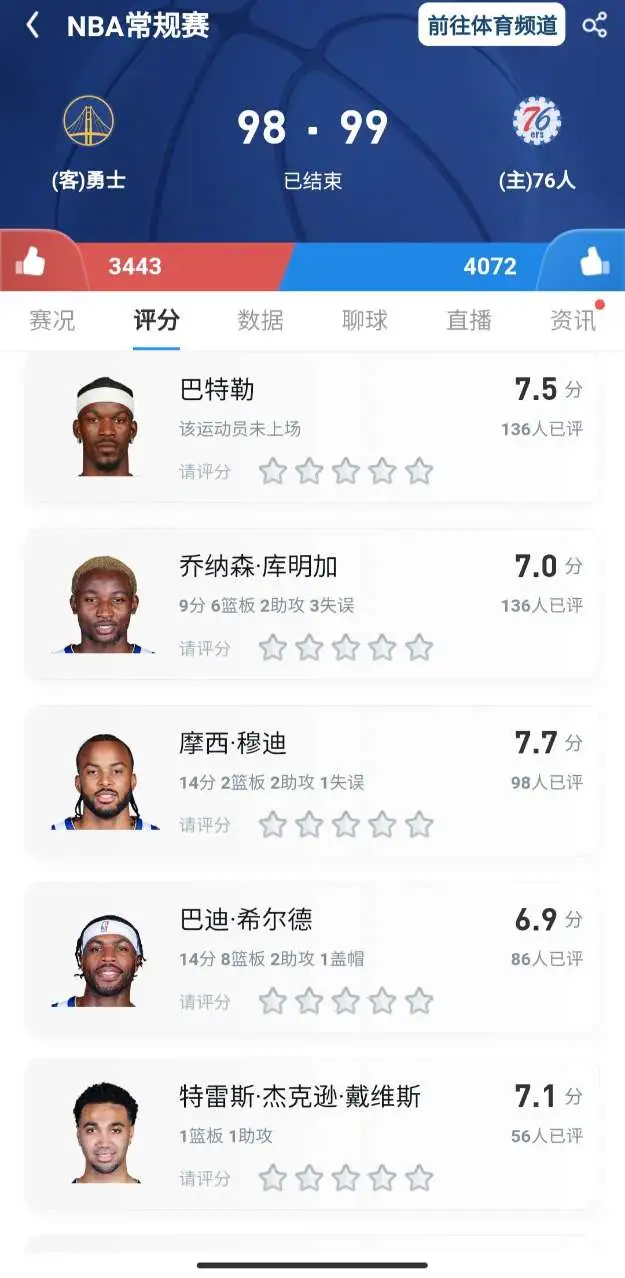Give a thumbs up to 76人
The width and height of the screenshot is (625, 1278).
595,263
